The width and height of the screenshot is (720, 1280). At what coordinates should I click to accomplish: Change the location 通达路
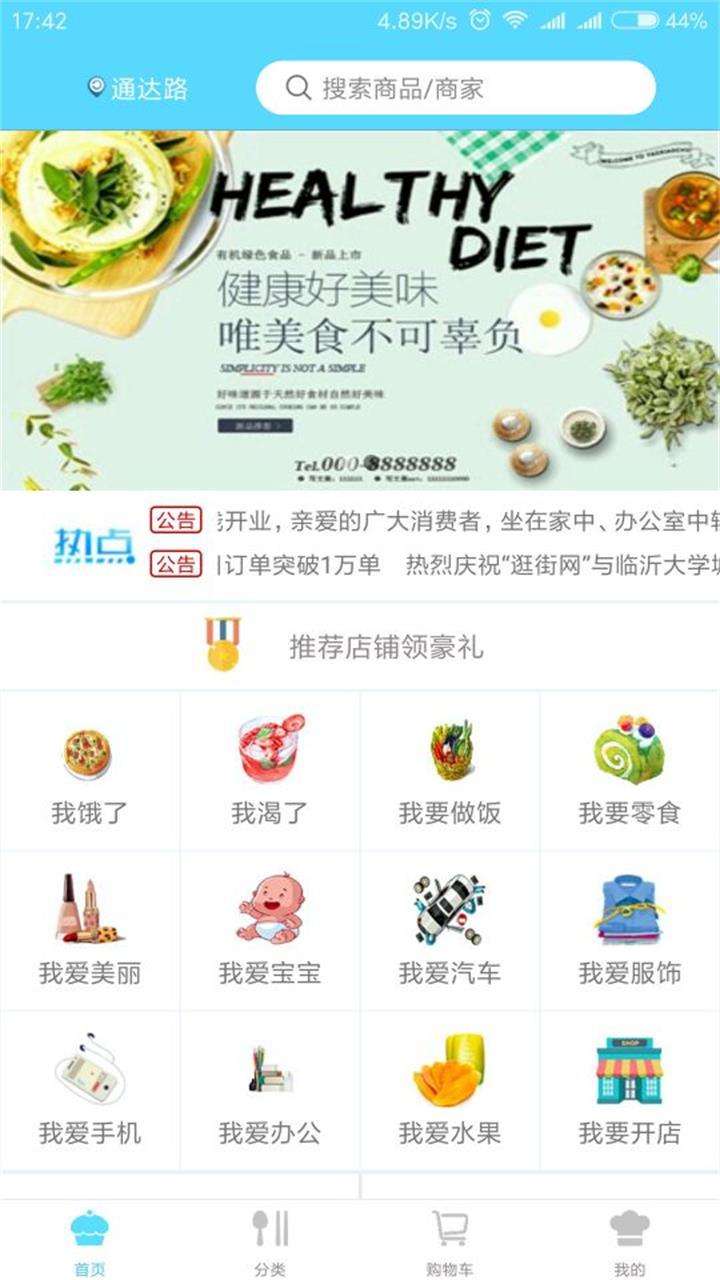pos(138,88)
